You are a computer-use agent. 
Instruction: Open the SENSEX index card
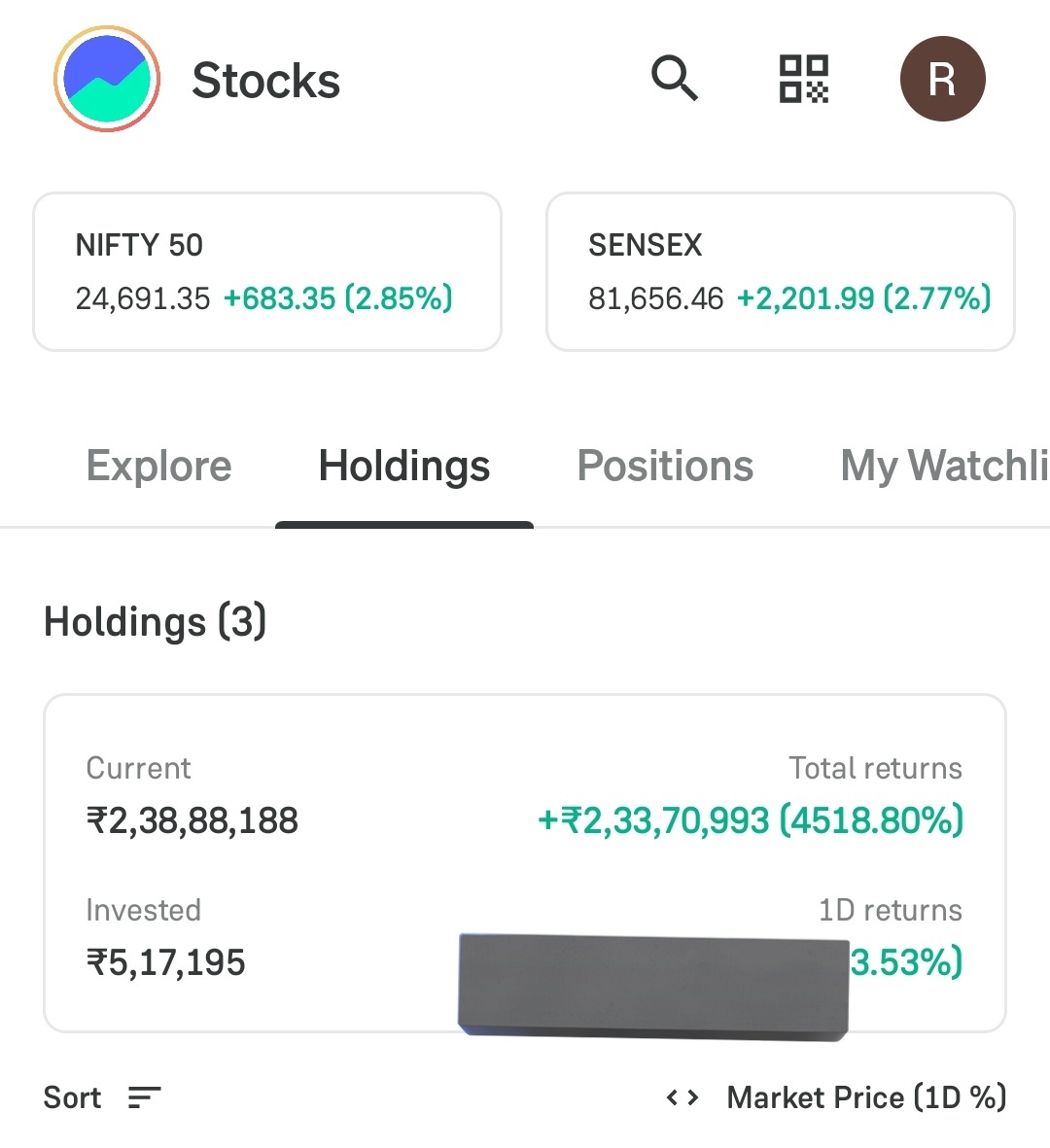click(781, 272)
